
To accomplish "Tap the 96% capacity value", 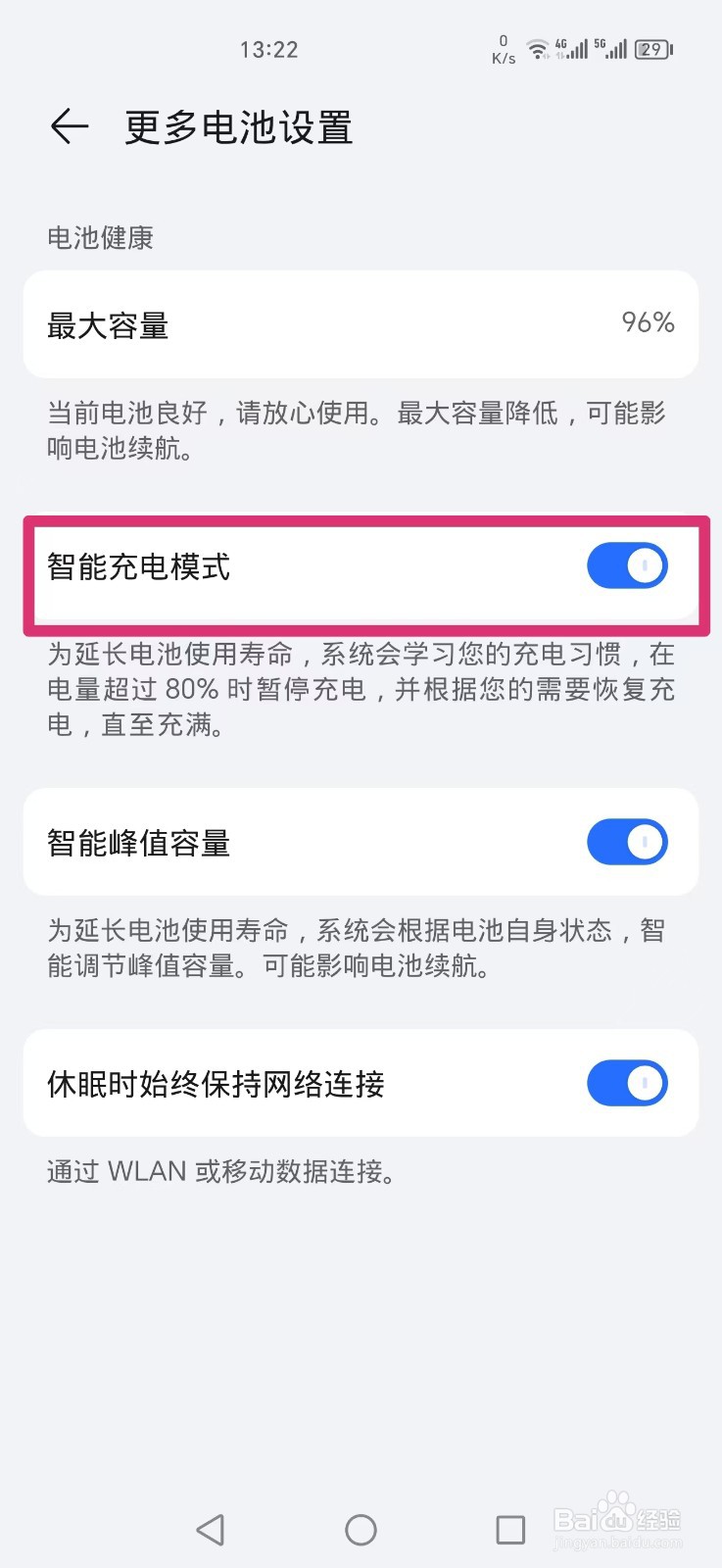I will coord(648,323).
